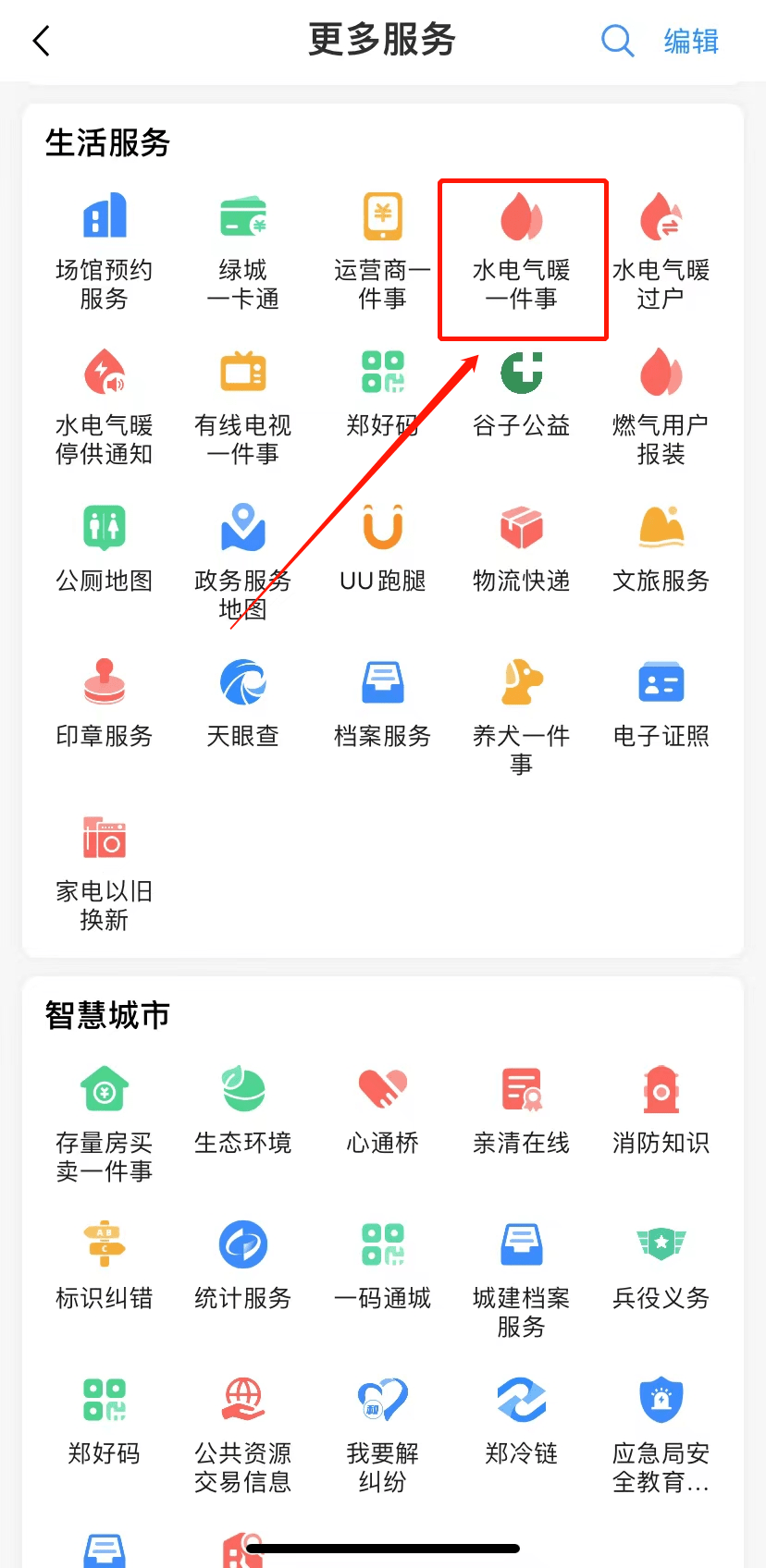This screenshot has height=1568, width=766.
Task: Open the search function
Action: tap(616, 41)
